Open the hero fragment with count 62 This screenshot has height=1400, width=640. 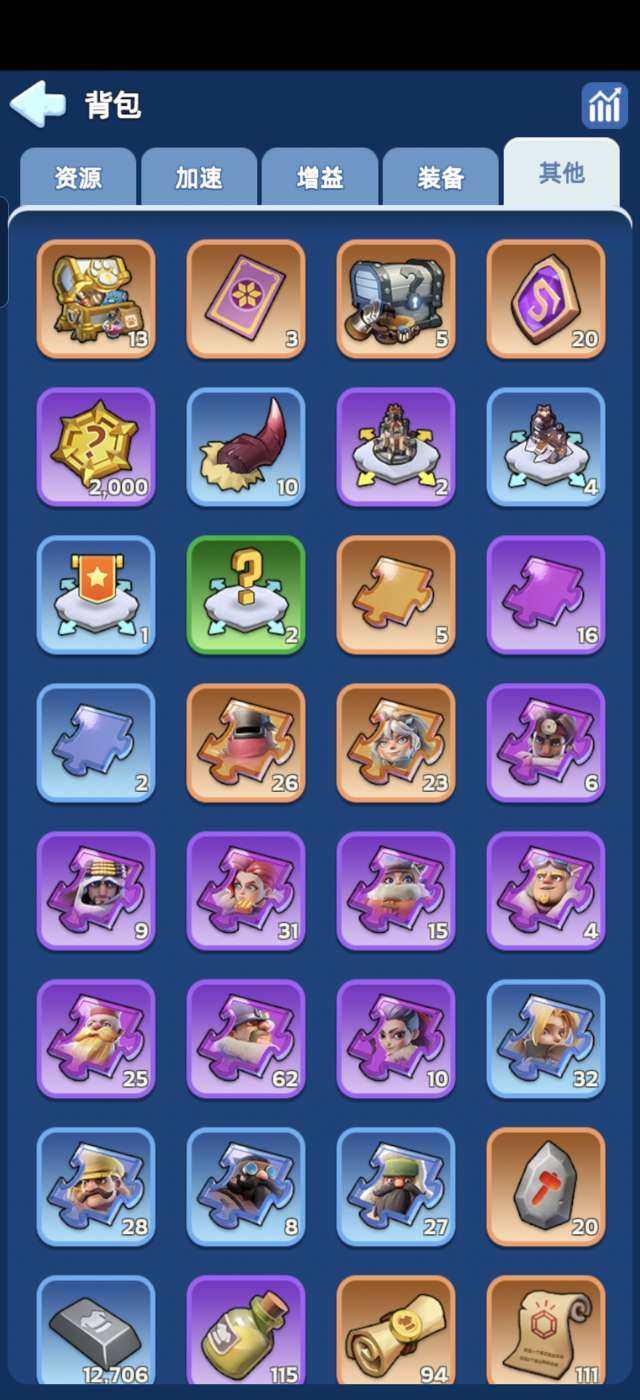point(246,1038)
